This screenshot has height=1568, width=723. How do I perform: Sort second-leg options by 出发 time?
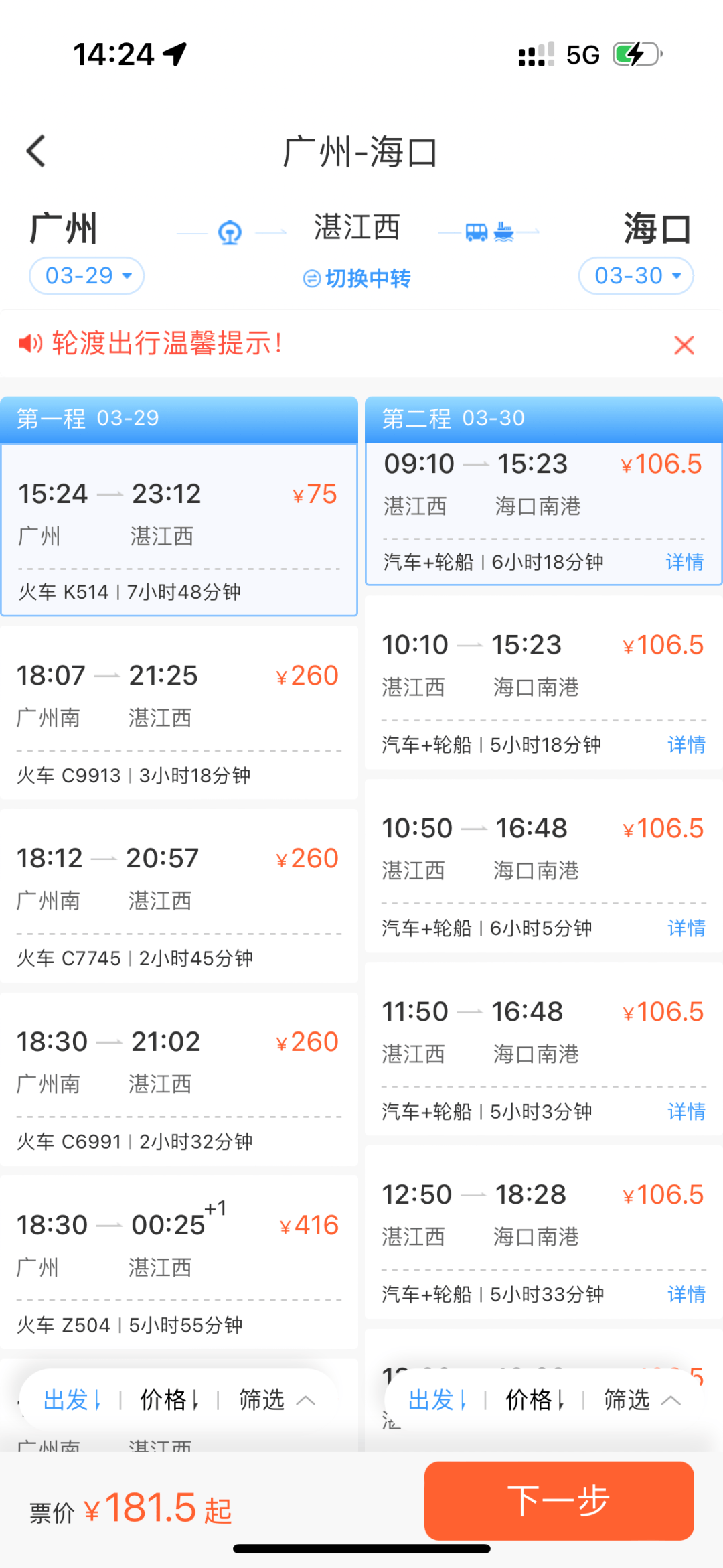click(436, 1400)
